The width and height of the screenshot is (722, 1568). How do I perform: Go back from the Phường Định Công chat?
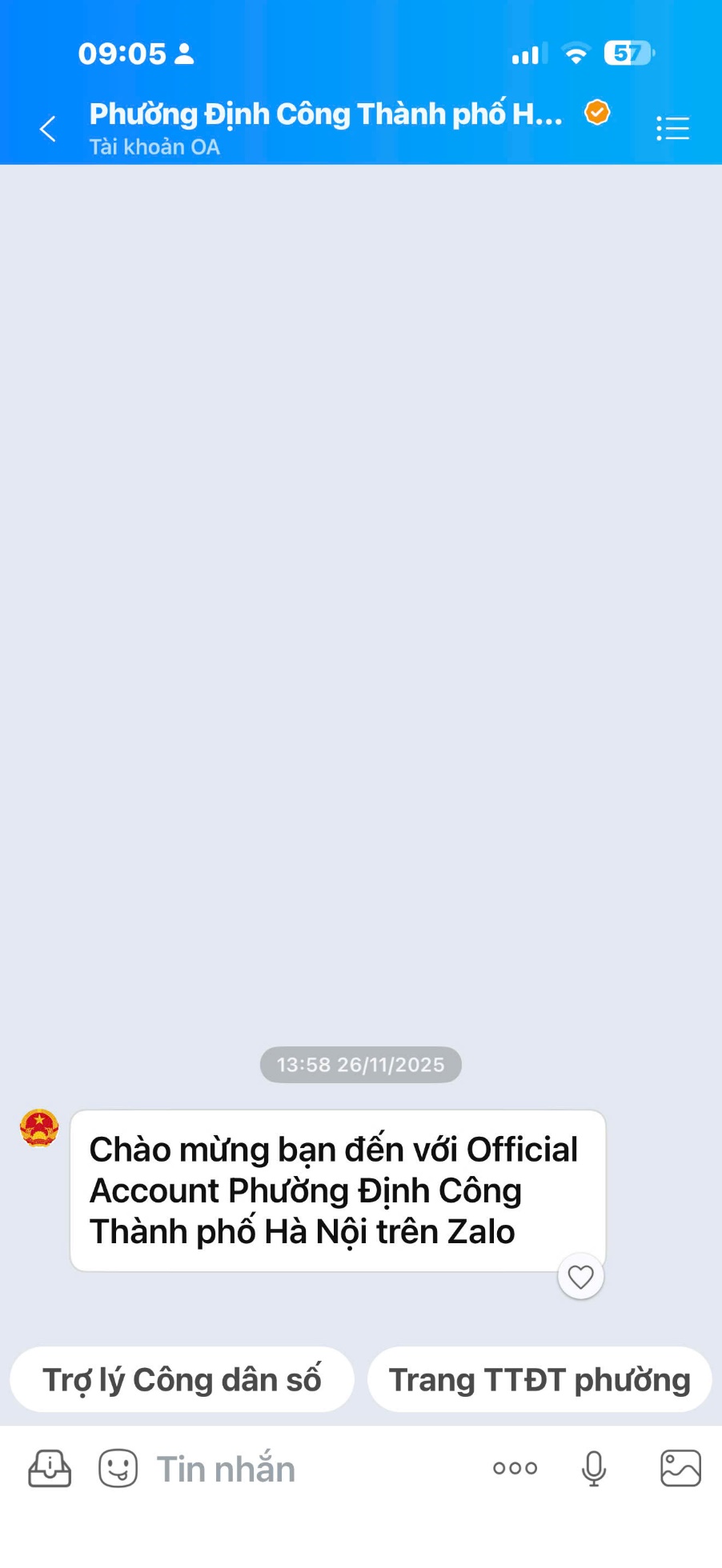click(x=48, y=129)
